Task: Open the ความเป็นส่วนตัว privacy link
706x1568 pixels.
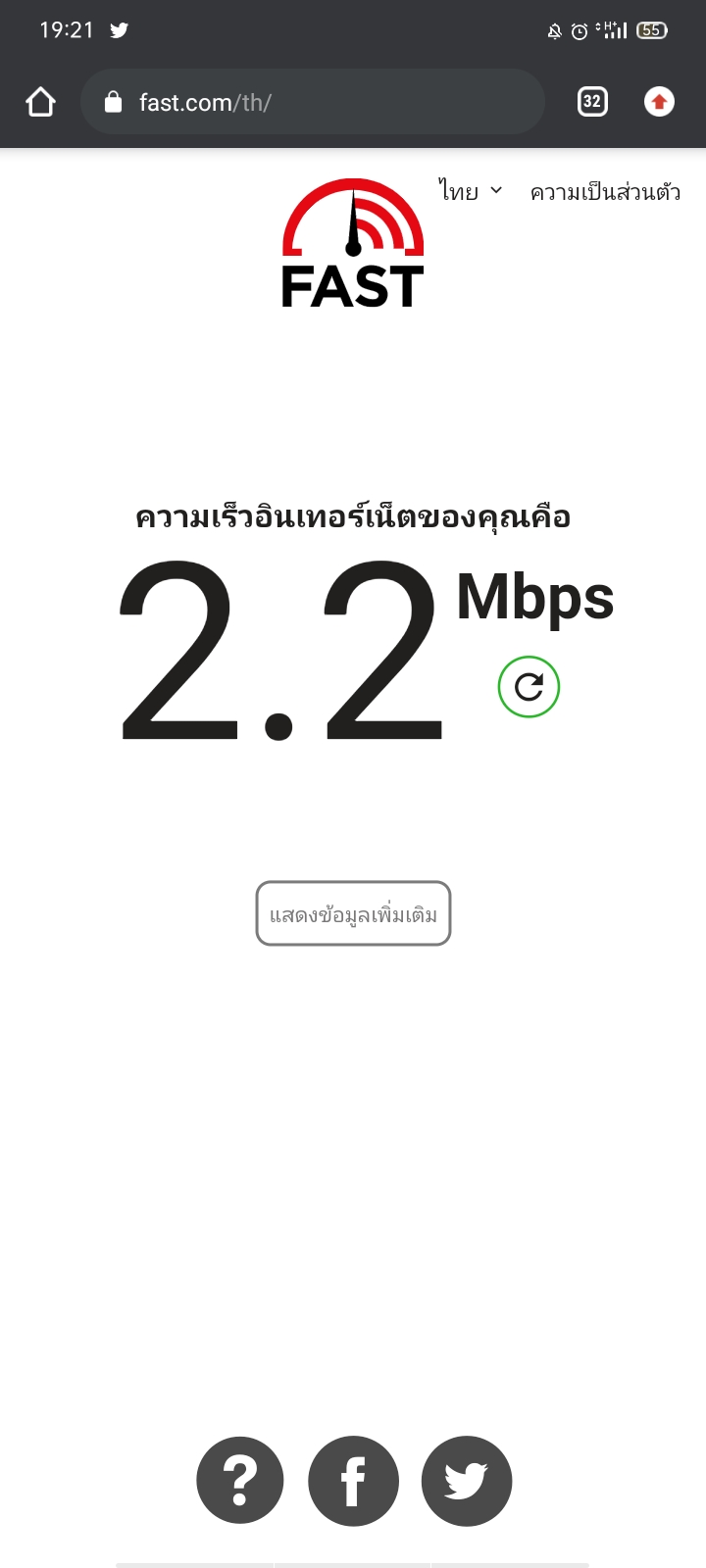Action: click(605, 192)
